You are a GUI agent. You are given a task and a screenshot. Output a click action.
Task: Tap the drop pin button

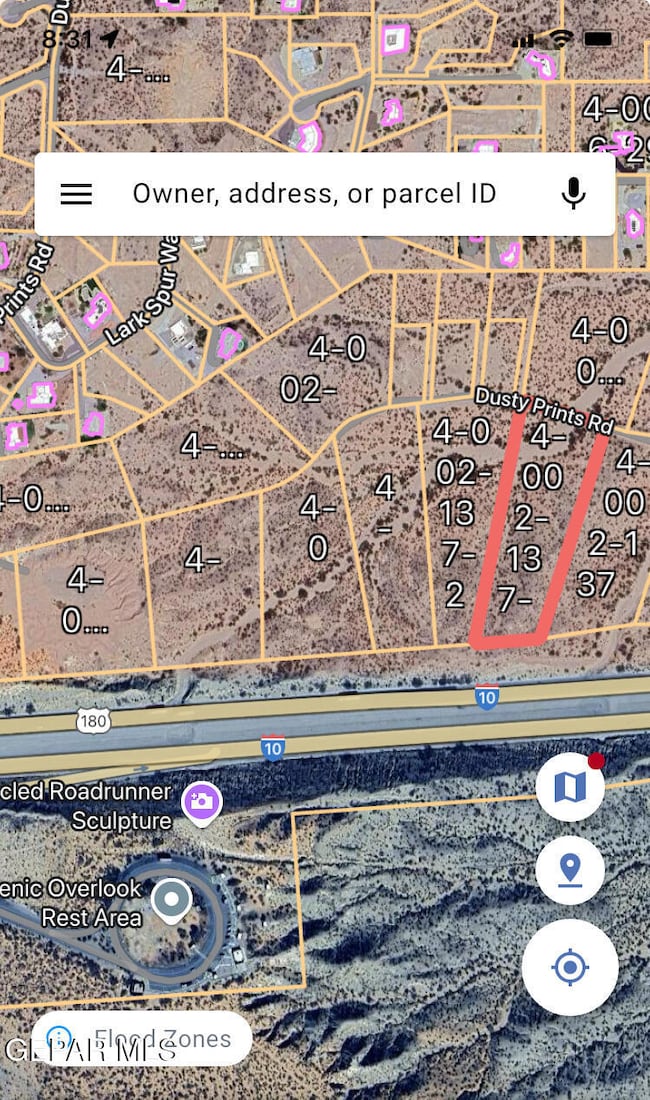pos(569,870)
